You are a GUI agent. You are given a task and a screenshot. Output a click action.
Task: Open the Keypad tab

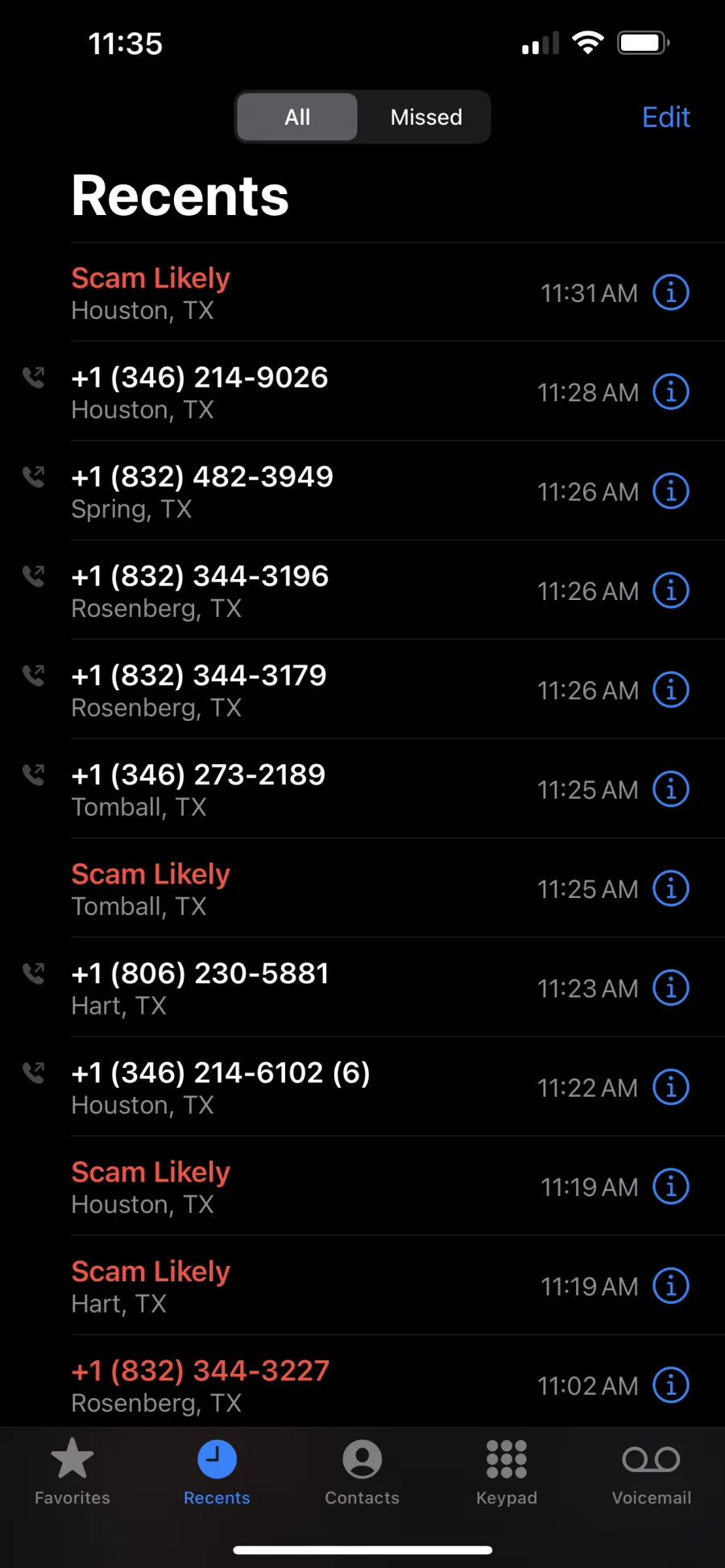coord(507,1473)
